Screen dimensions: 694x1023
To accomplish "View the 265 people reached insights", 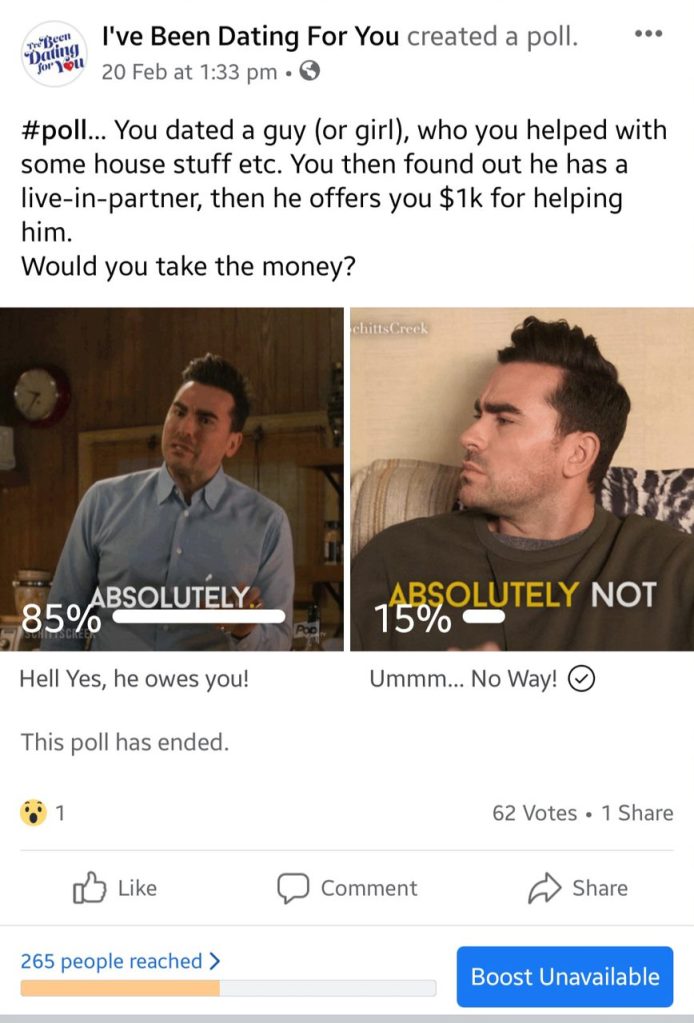I will pos(120,961).
